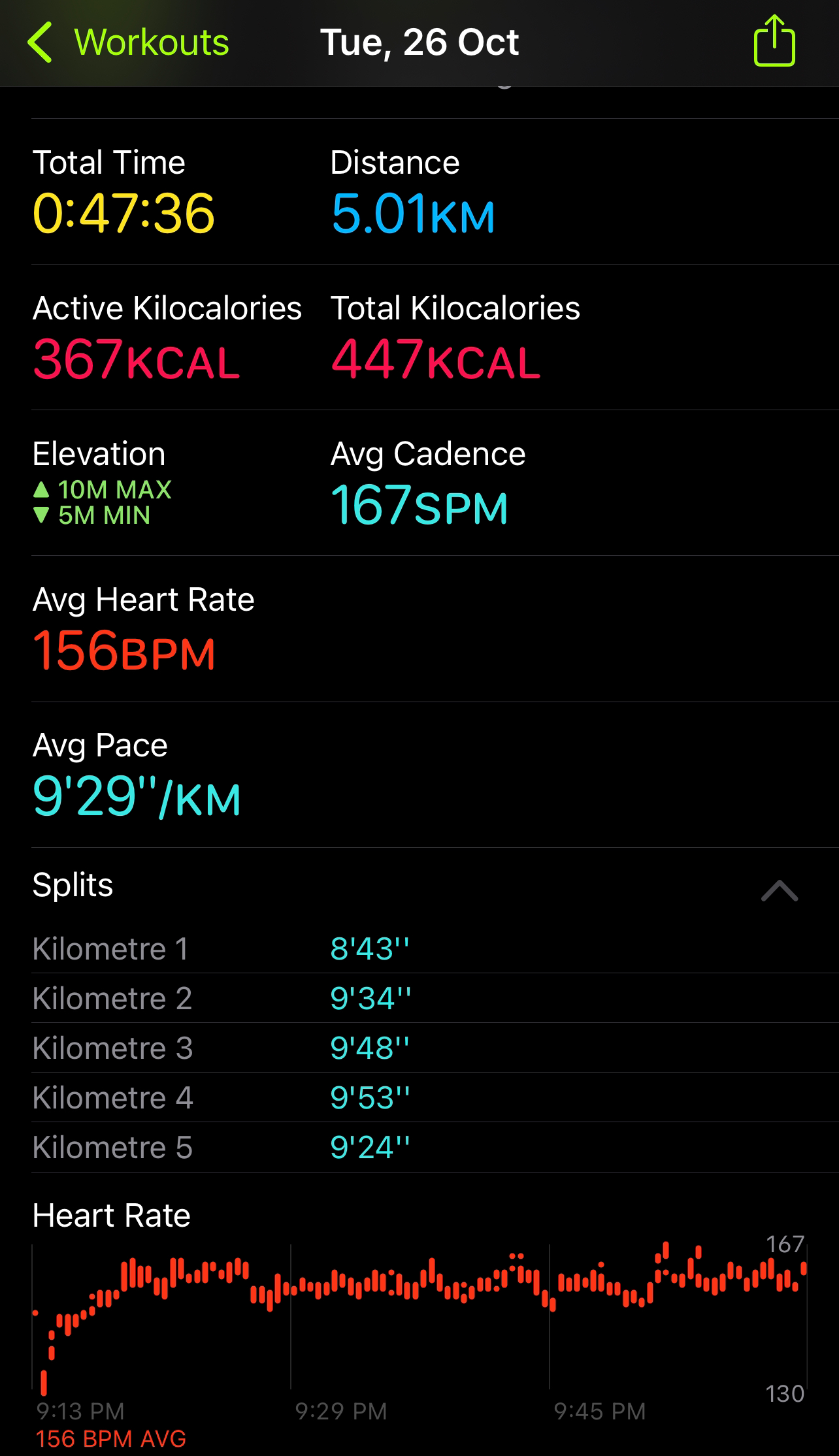839x1456 pixels.
Task: Collapse the Splits section
Action: pyautogui.click(x=780, y=891)
